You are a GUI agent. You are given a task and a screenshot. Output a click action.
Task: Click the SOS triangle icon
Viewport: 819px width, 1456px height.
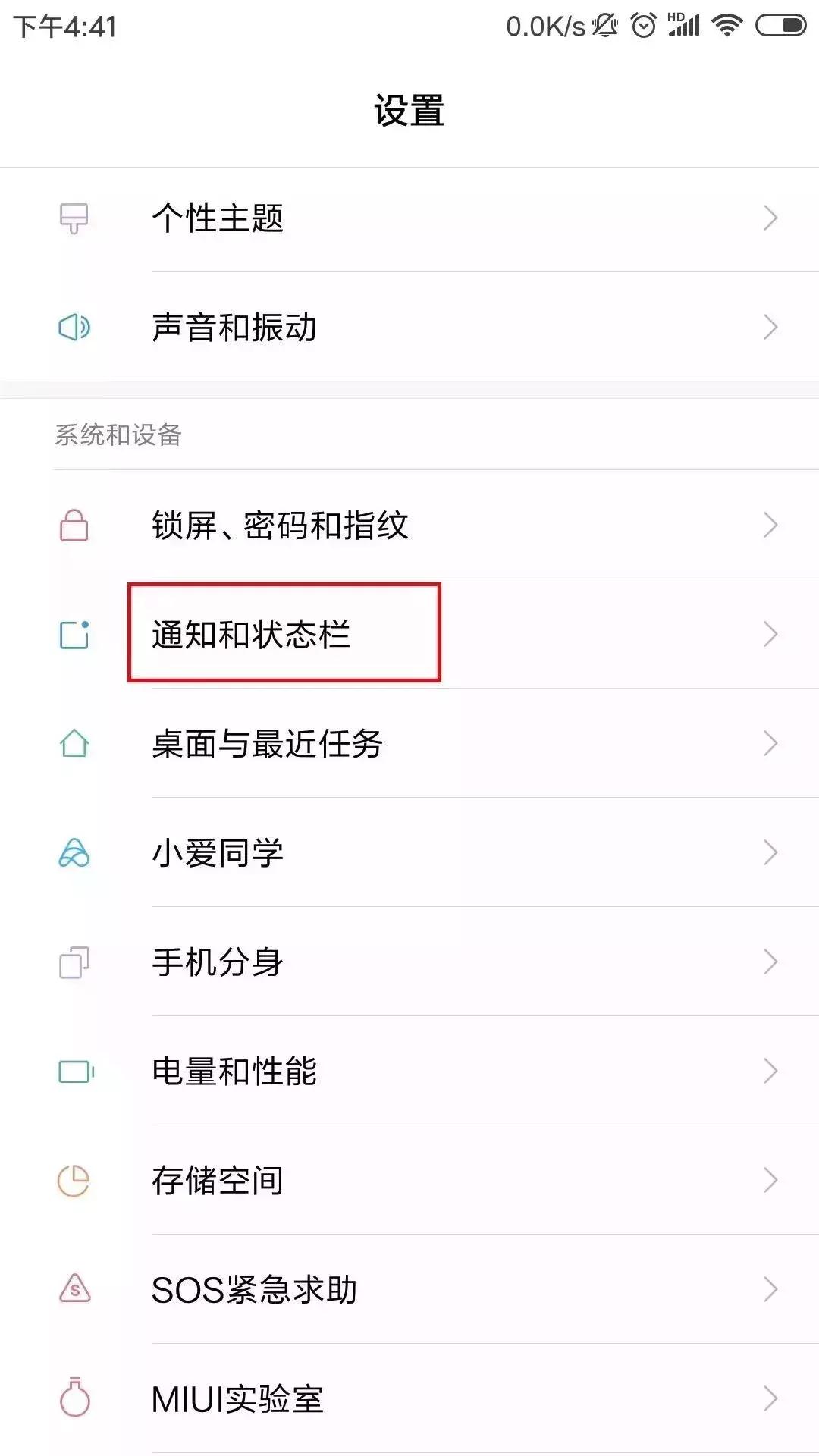tap(74, 1288)
